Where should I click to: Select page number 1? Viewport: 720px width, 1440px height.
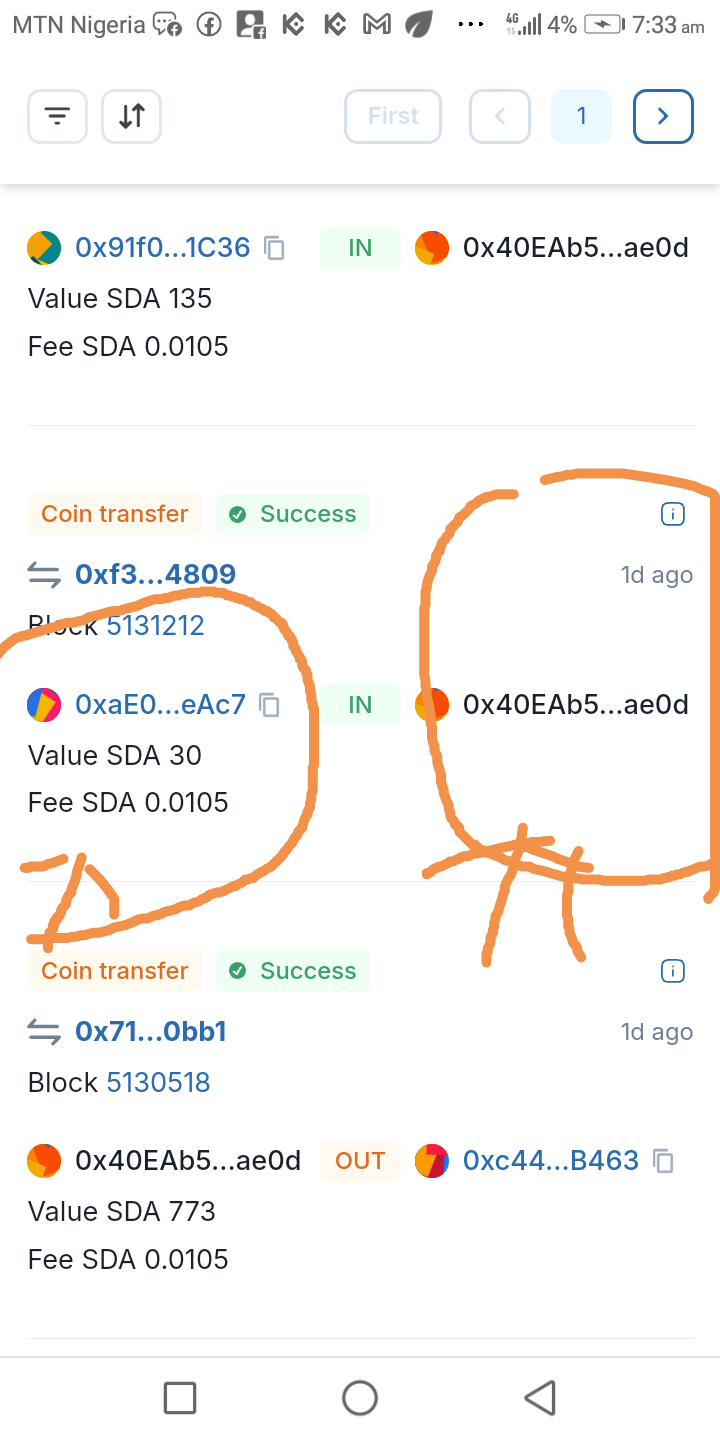click(x=581, y=117)
